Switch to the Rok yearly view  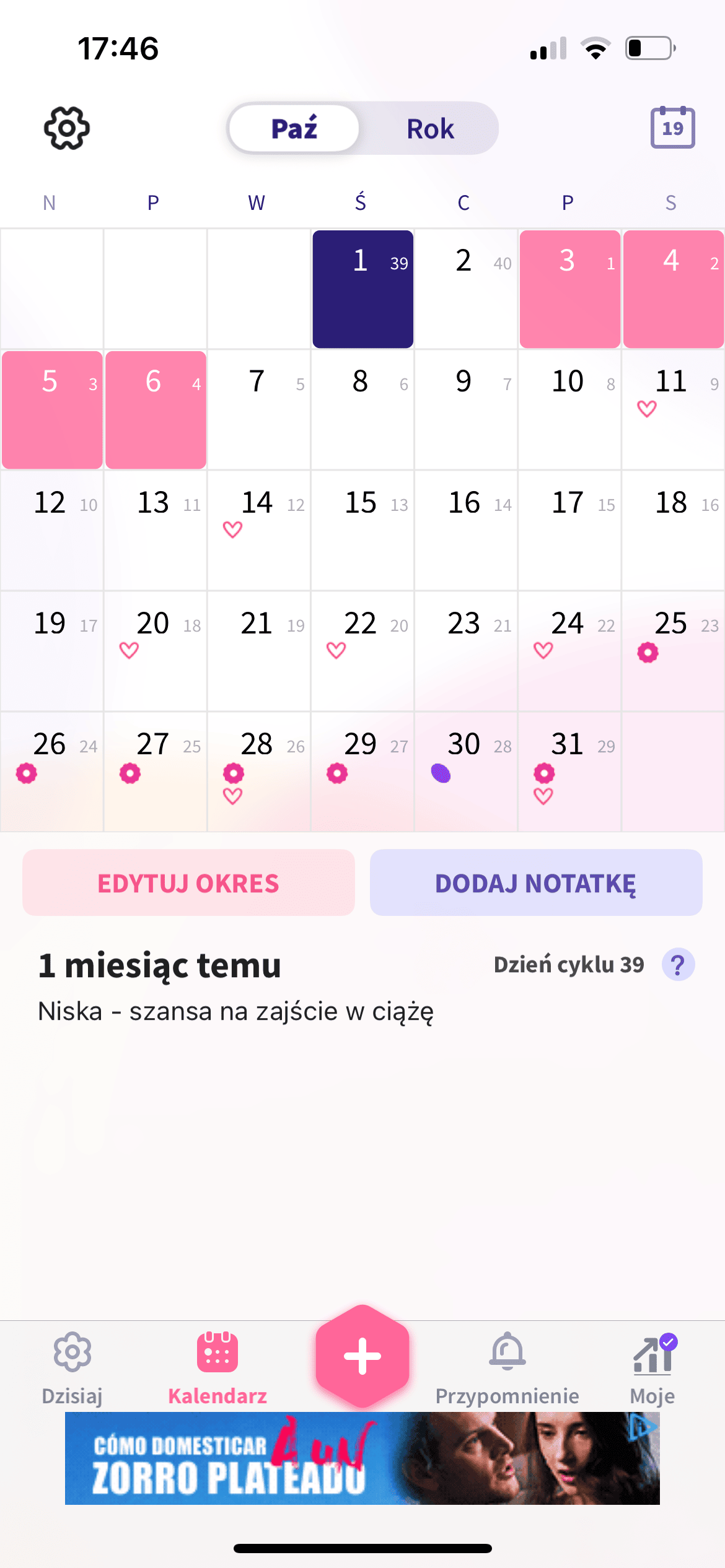[x=430, y=129]
